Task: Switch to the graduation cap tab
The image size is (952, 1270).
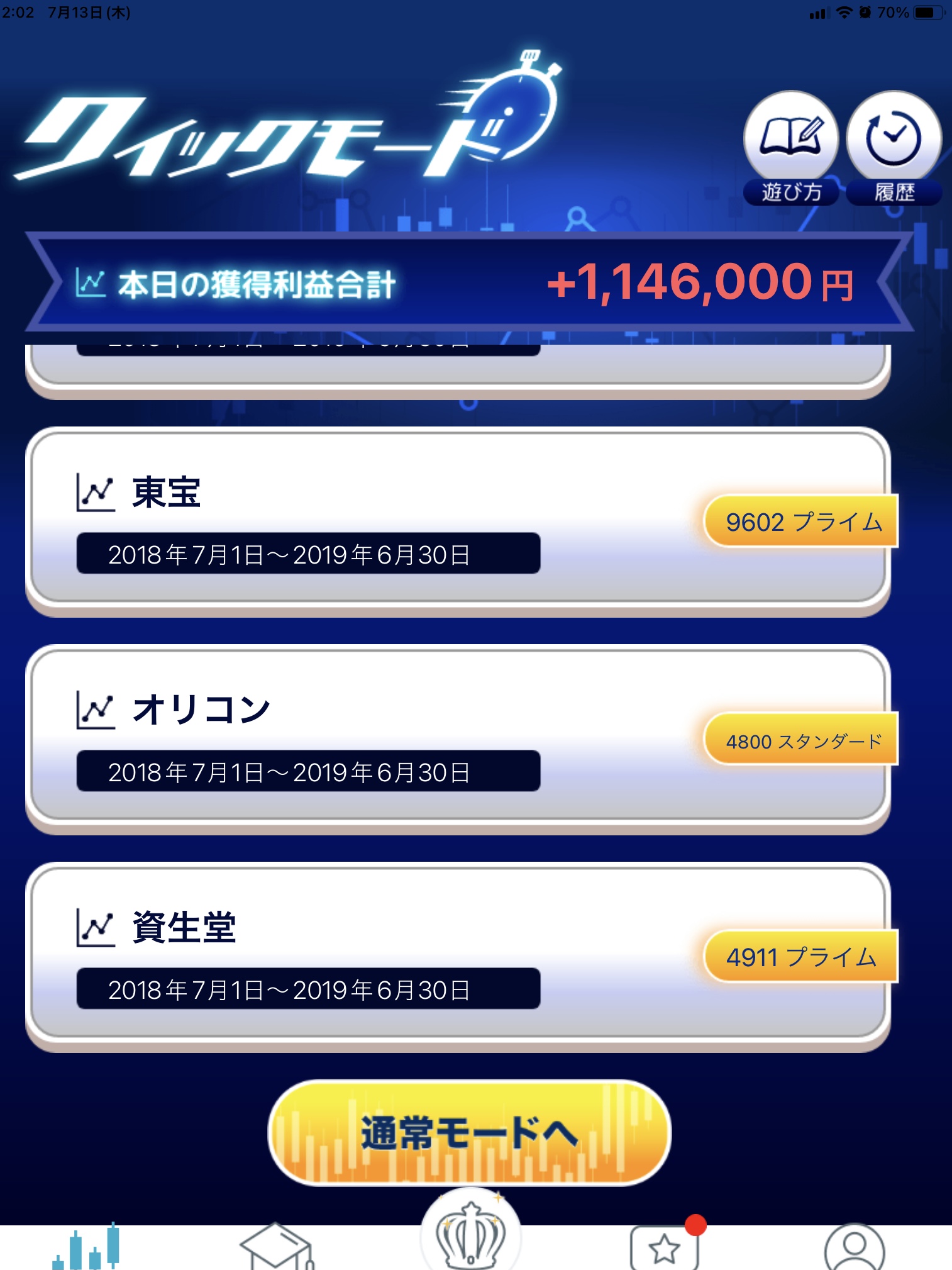Action: [277, 1247]
